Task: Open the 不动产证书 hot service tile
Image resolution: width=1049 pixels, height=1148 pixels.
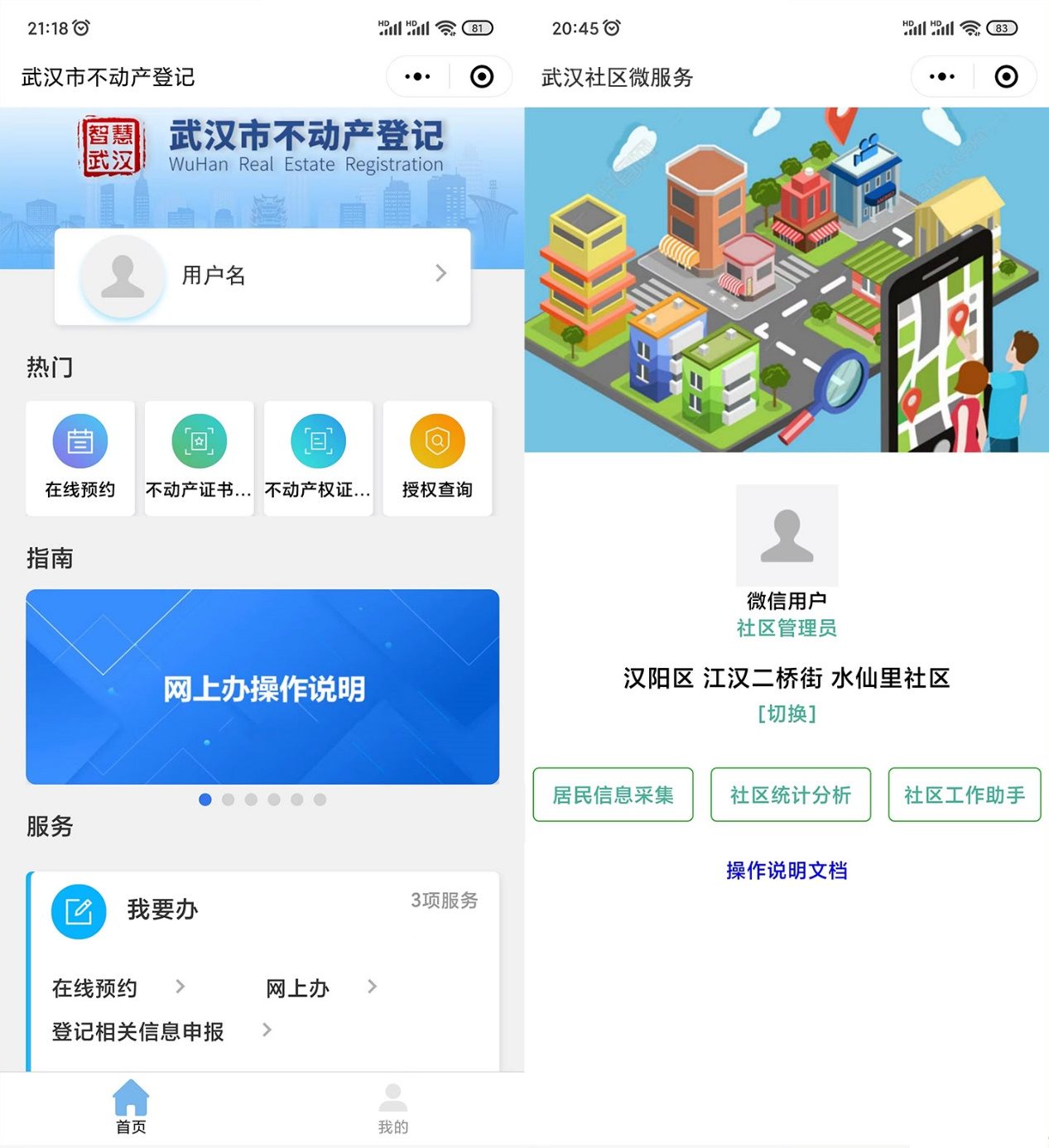Action: pos(199,459)
